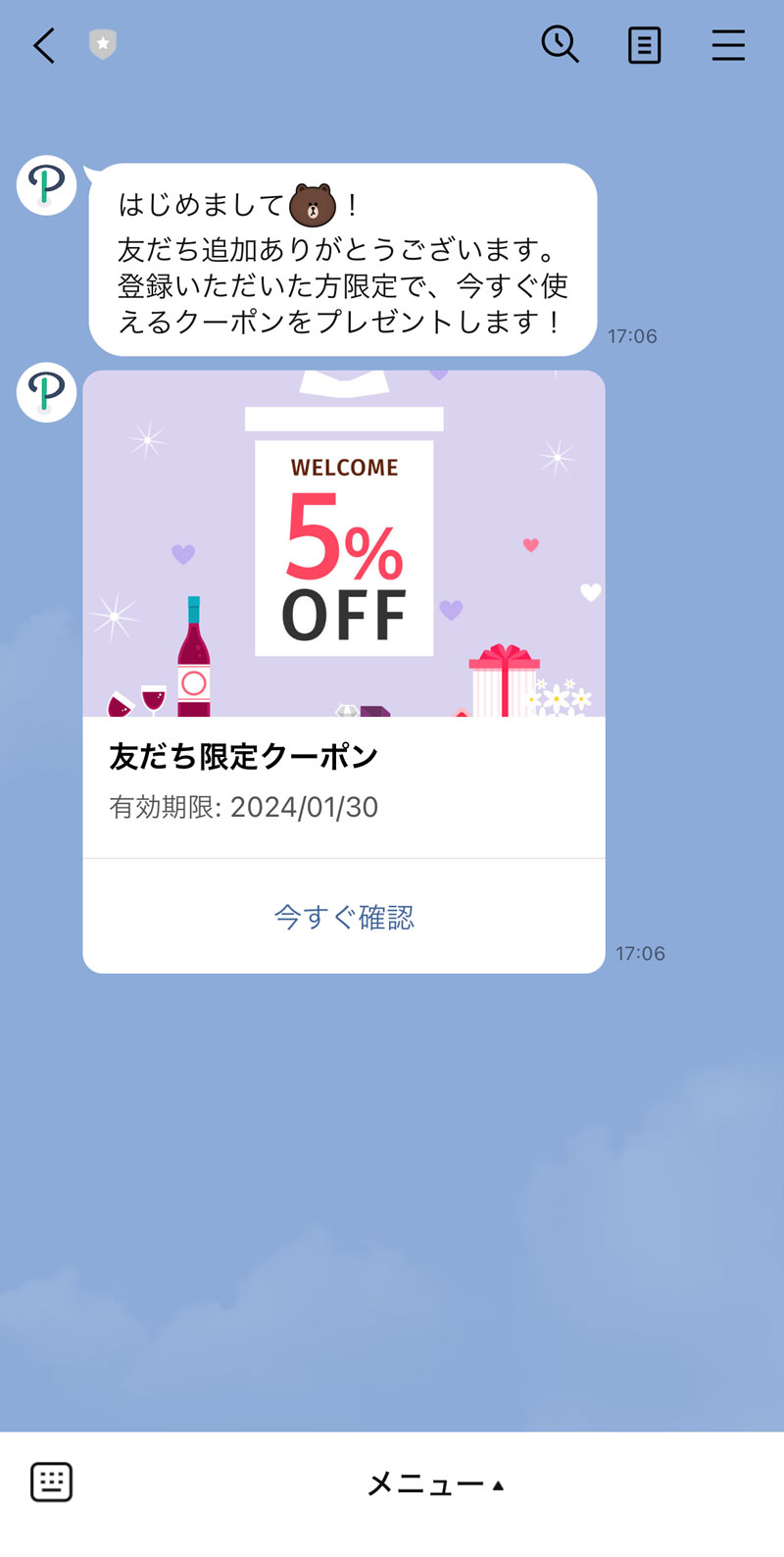Open sender profile beside greeting message
Viewport: 784px width, 1557px height.
47,184
